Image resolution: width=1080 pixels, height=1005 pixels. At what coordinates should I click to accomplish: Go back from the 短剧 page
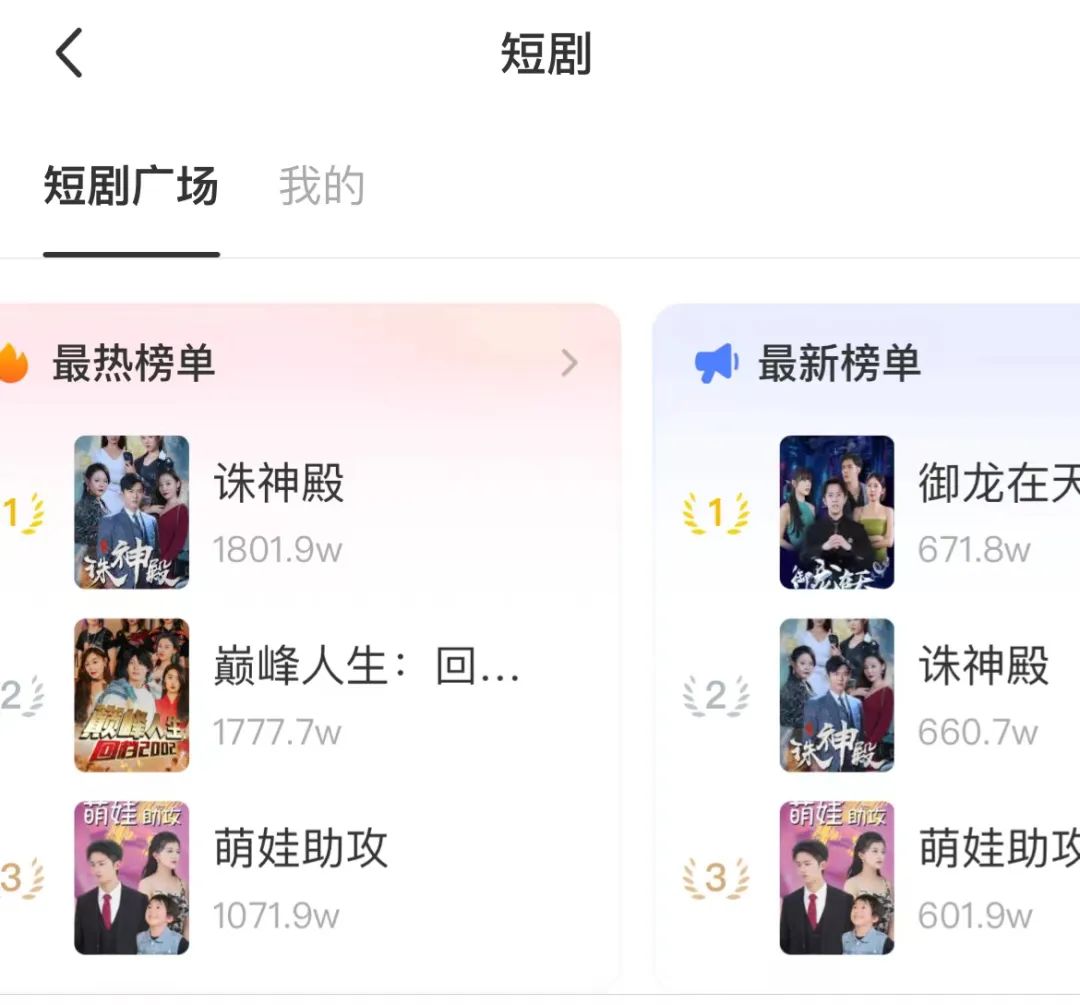[69, 54]
